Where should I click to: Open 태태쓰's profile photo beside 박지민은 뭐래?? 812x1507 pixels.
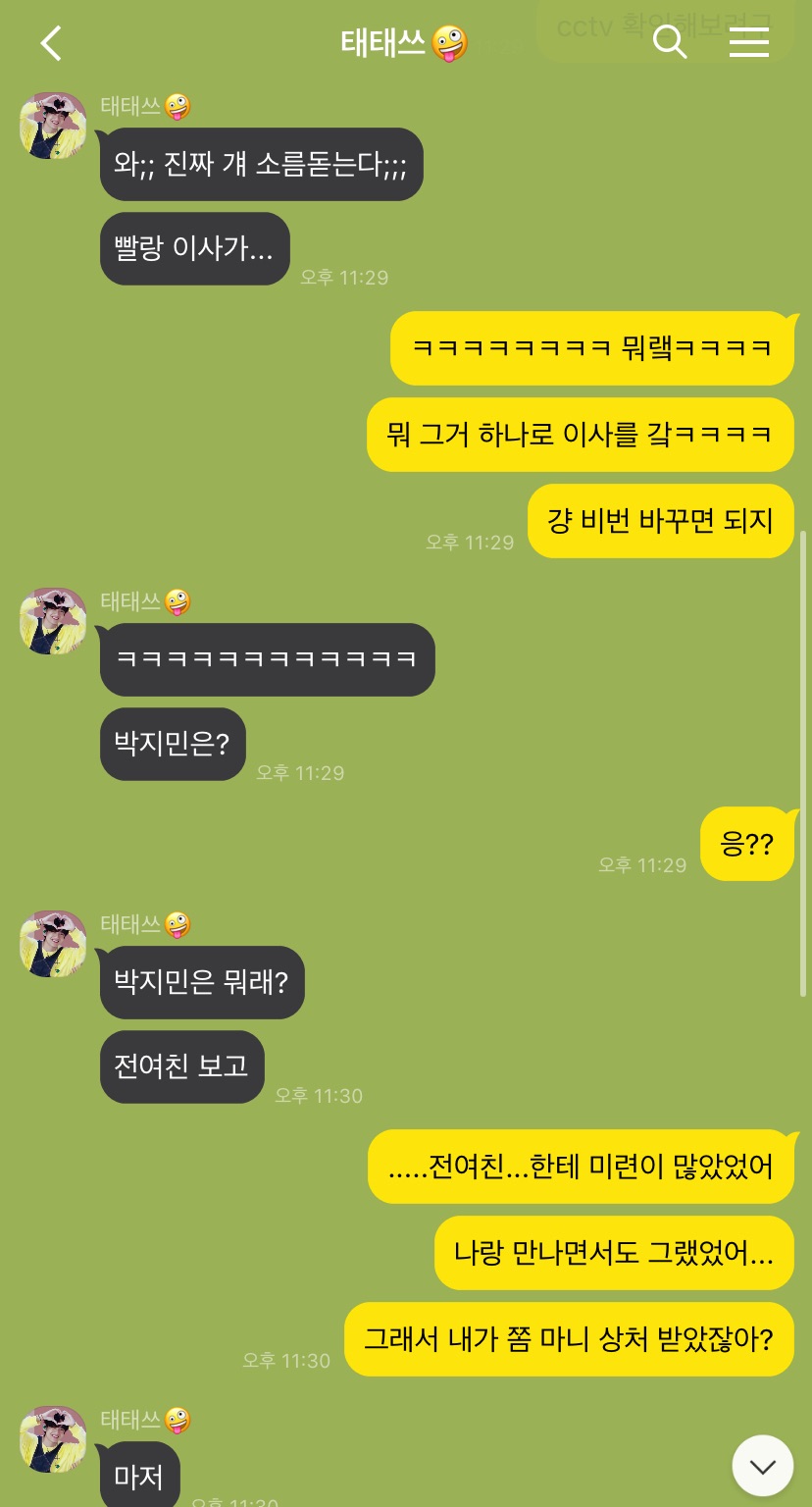pos(53,944)
